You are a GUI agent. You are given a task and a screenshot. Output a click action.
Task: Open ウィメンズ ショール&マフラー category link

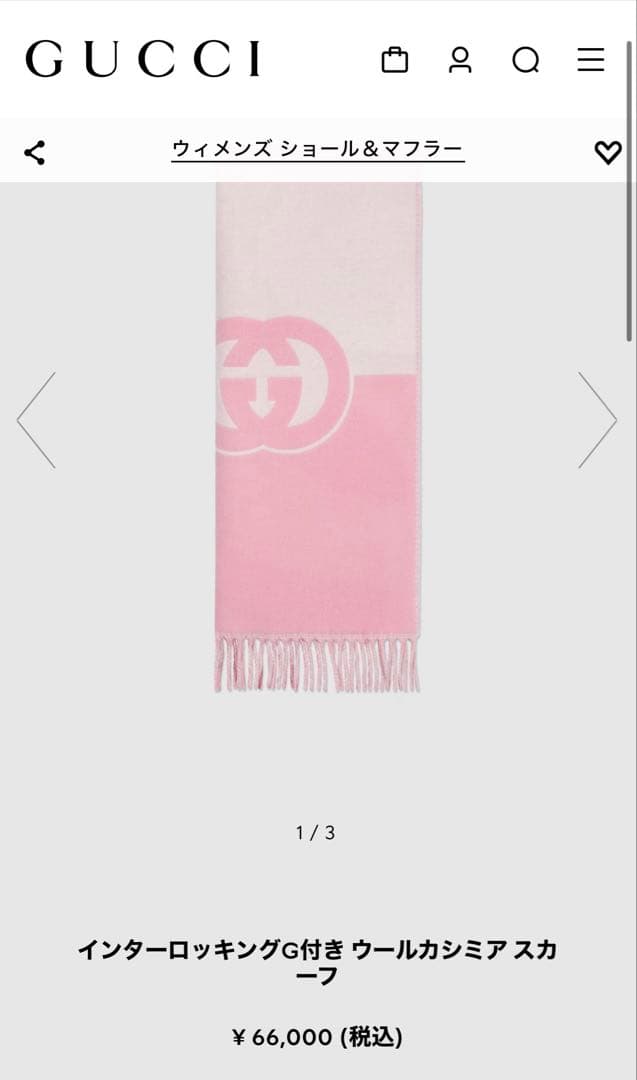(318, 150)
